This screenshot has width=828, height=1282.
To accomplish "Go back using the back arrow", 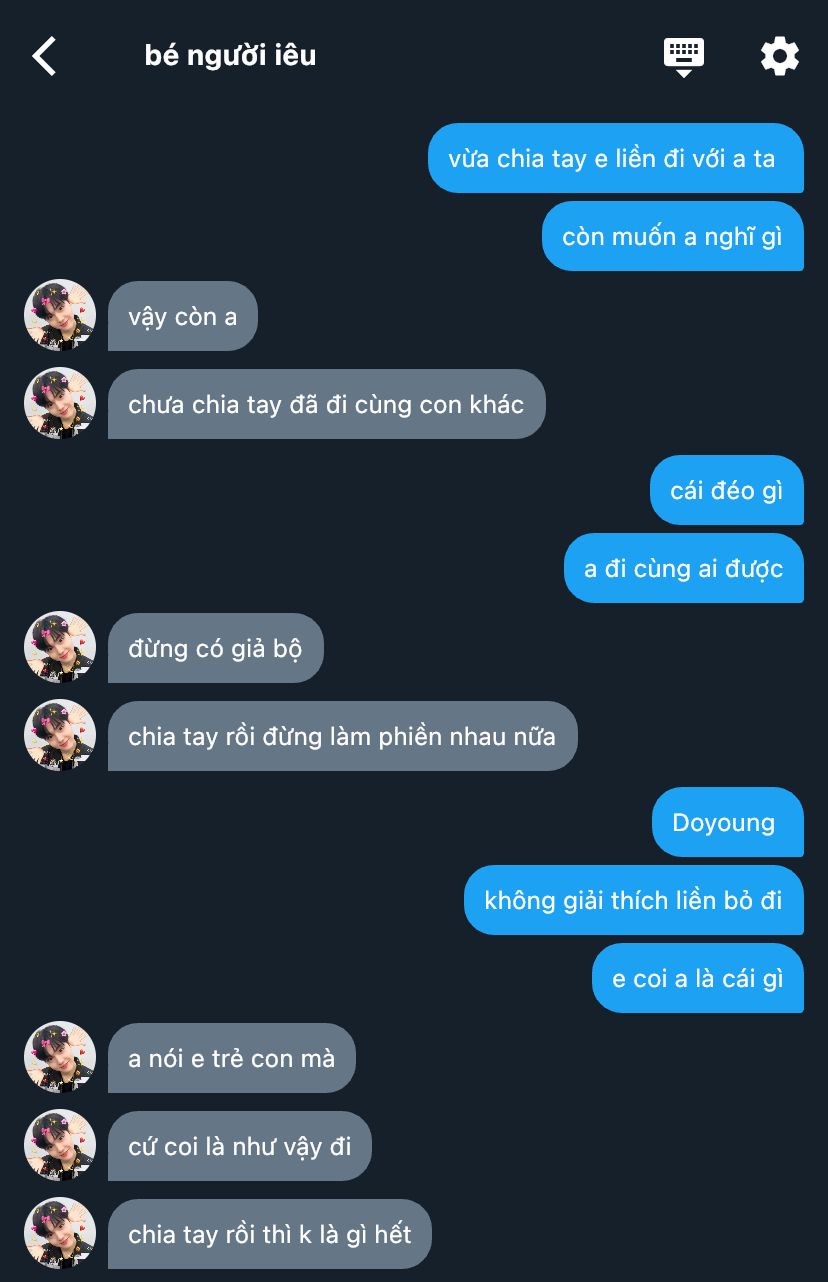I will tap(45, 56).
